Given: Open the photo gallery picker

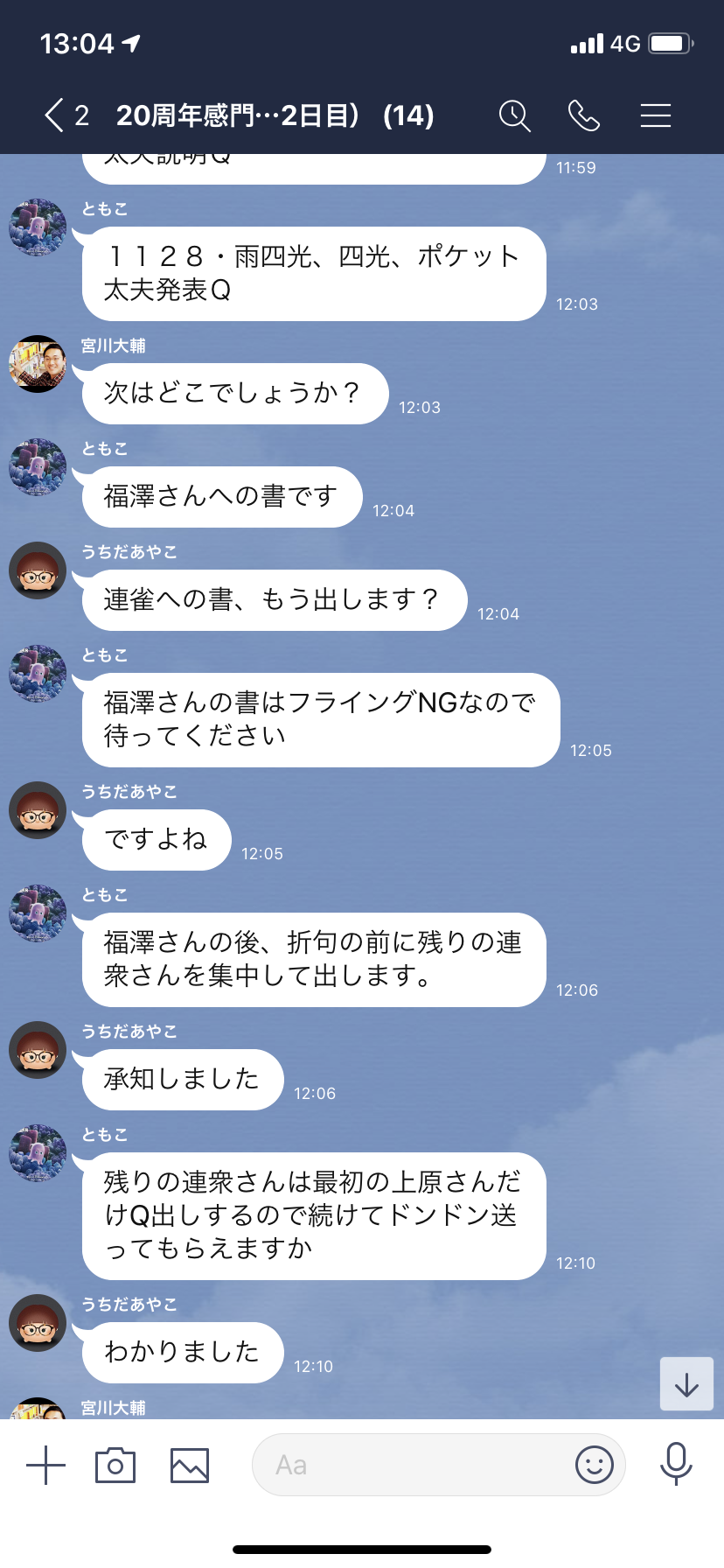Looking at the screenshot, I should click(190, 1466).
